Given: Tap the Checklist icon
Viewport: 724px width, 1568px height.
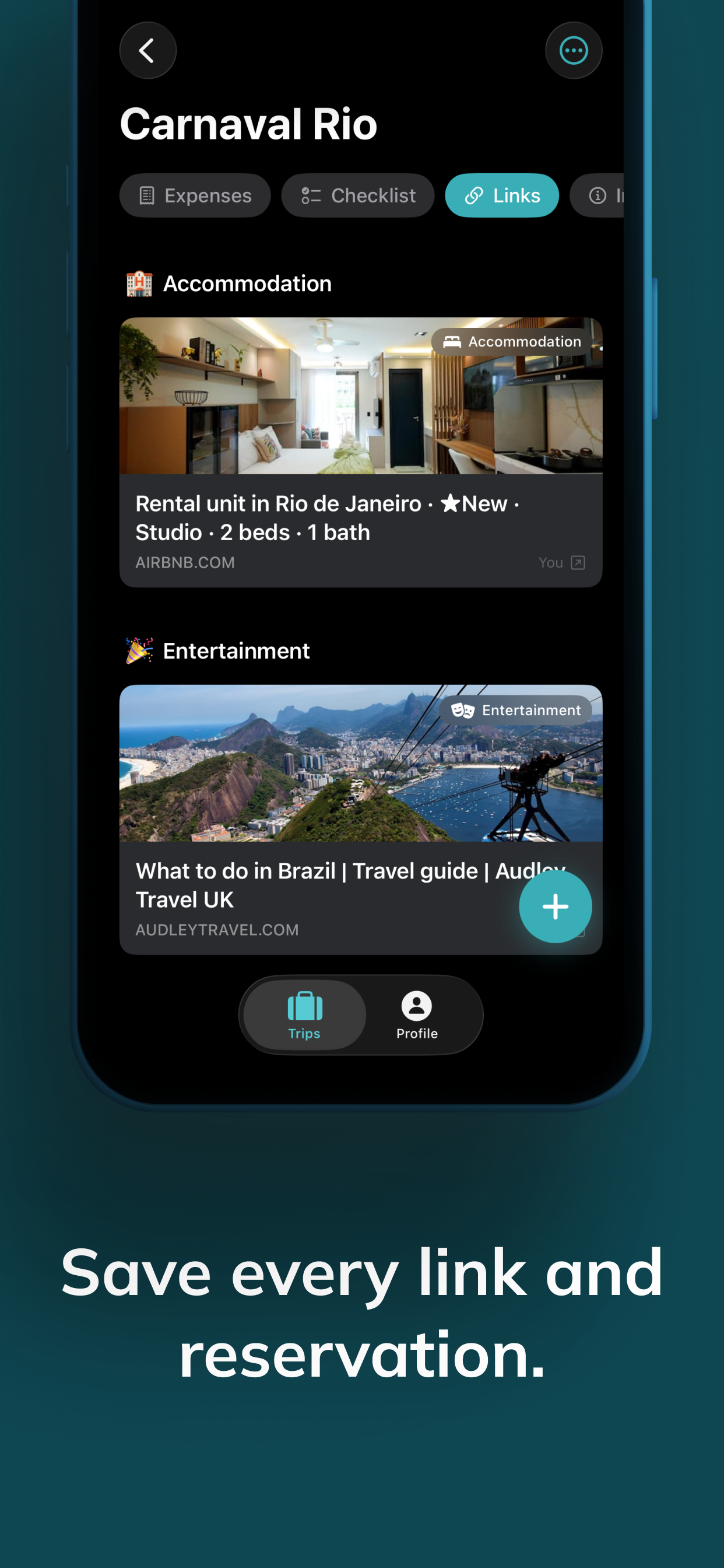Looking at the screenshot, I should tap(310, 195).
